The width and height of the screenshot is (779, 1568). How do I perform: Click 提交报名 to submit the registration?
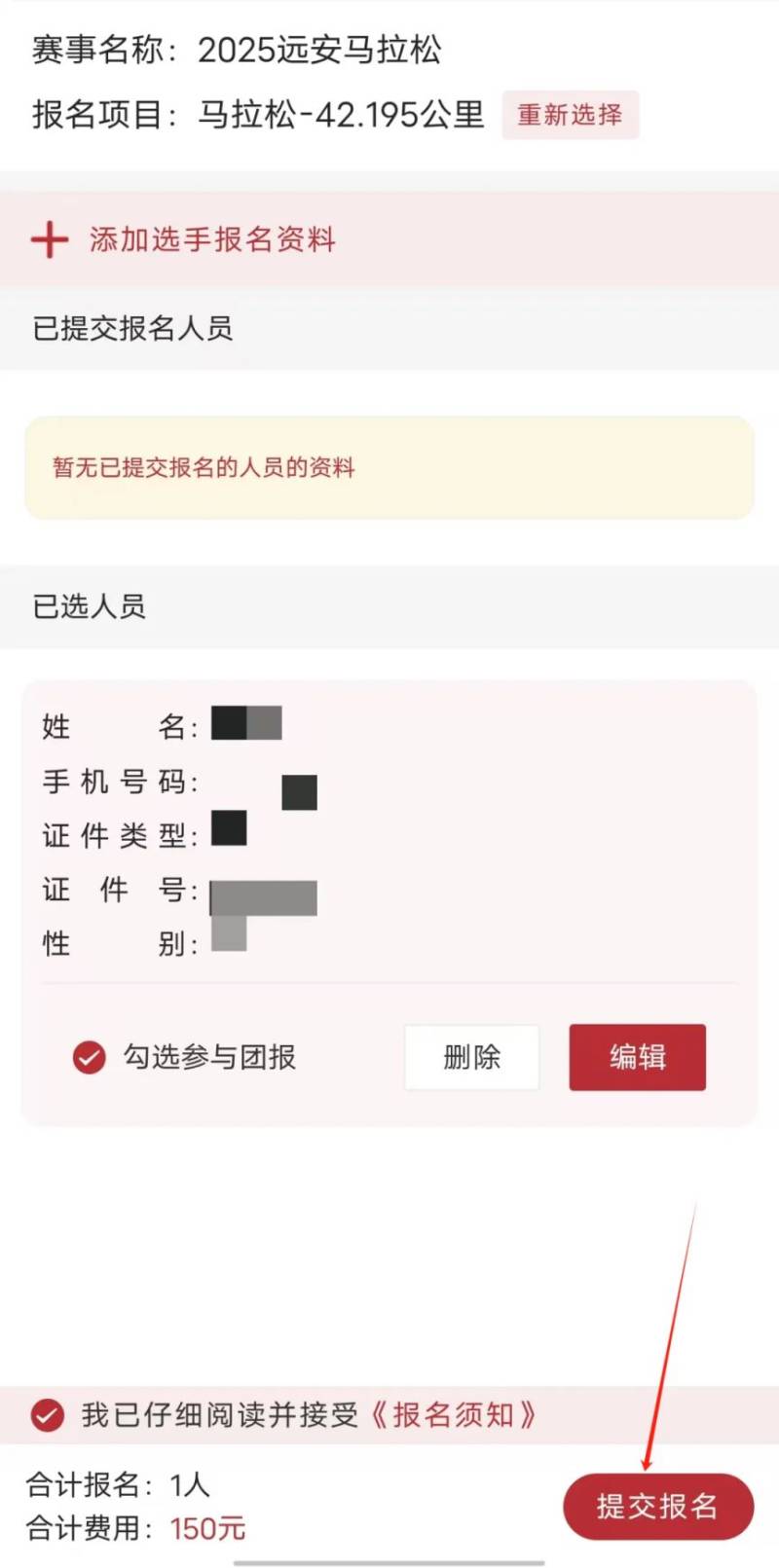pyautogui.click(x=658, y=1506)
